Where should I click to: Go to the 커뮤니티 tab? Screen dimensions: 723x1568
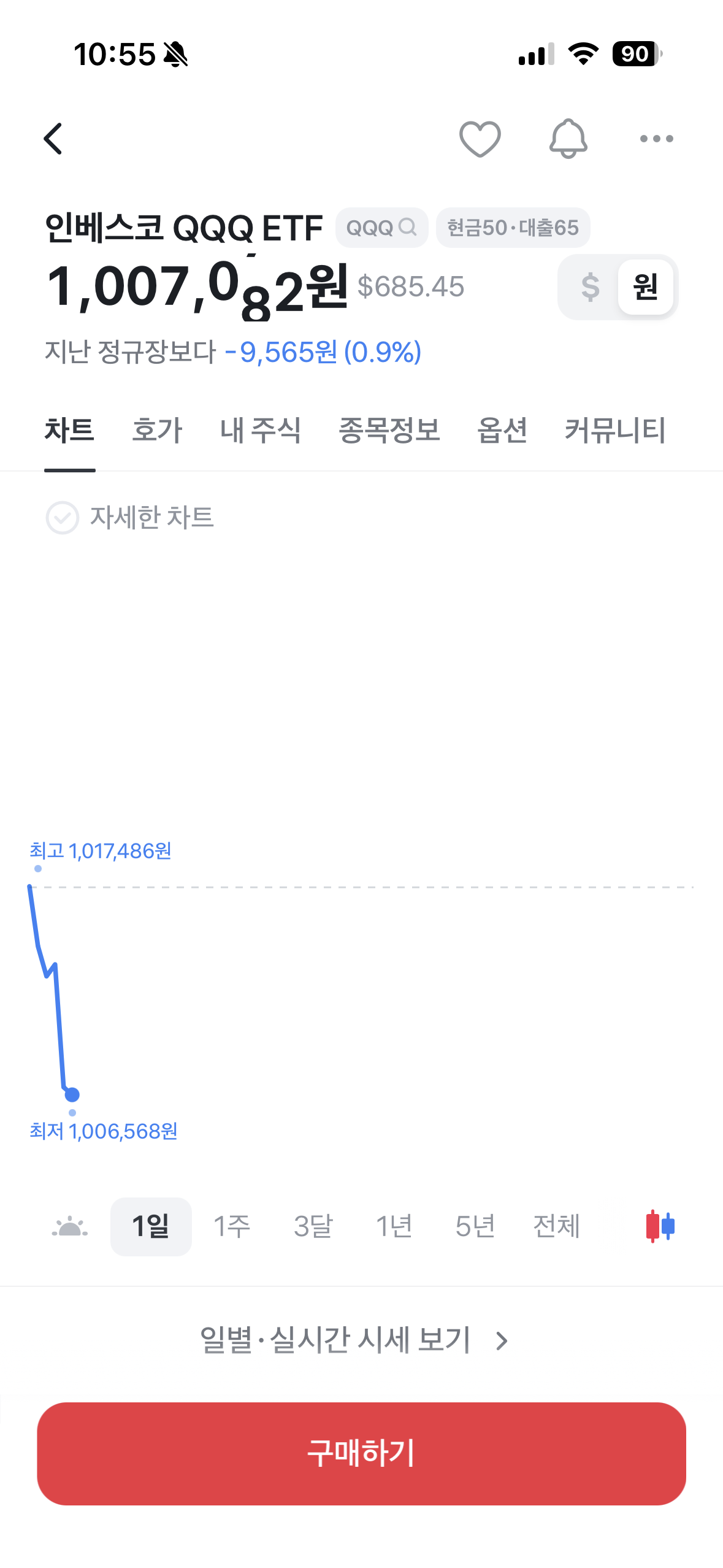(x=615, y=430)
